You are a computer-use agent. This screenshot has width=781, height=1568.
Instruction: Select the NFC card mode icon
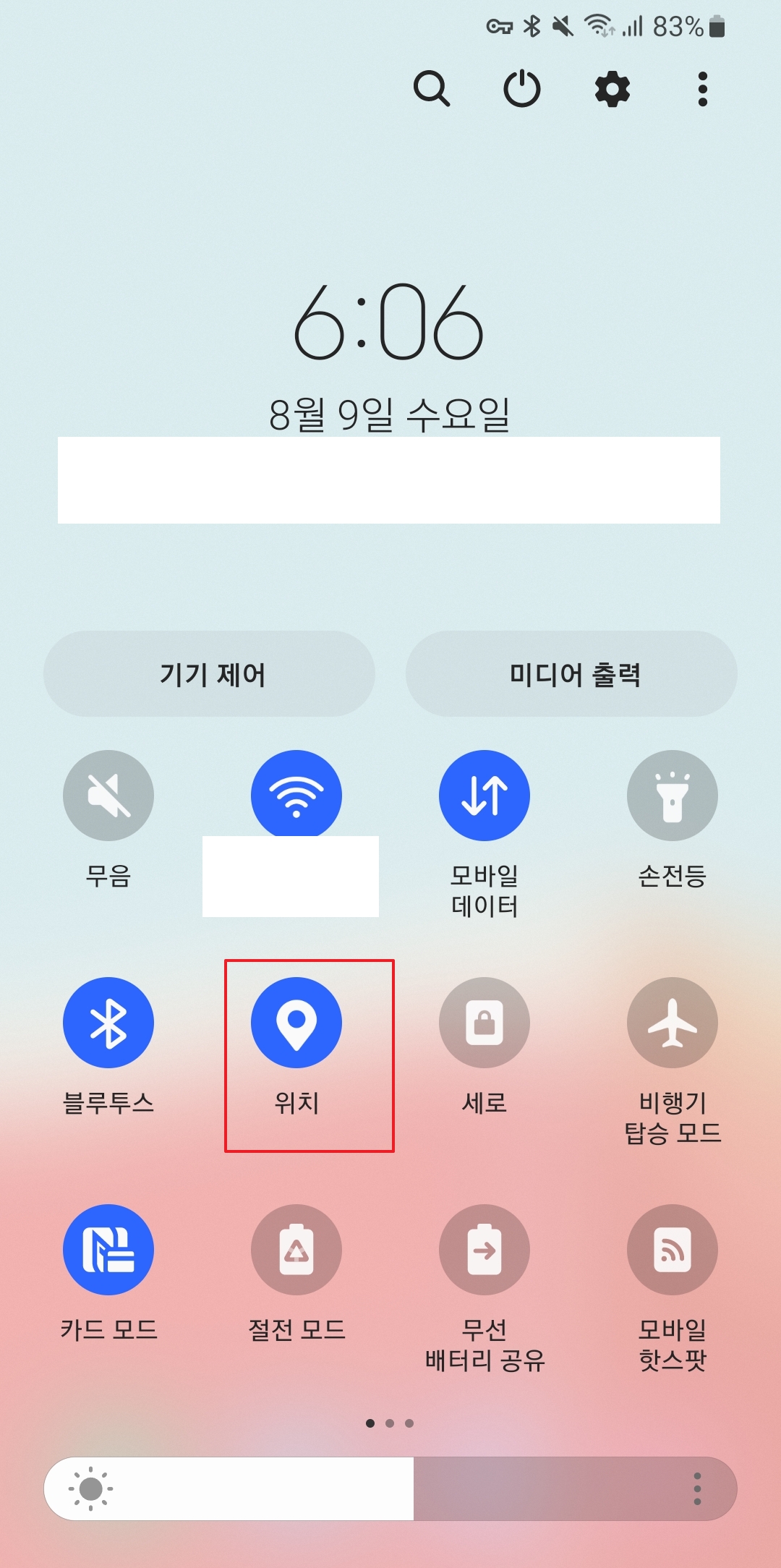coord(108,1249)
